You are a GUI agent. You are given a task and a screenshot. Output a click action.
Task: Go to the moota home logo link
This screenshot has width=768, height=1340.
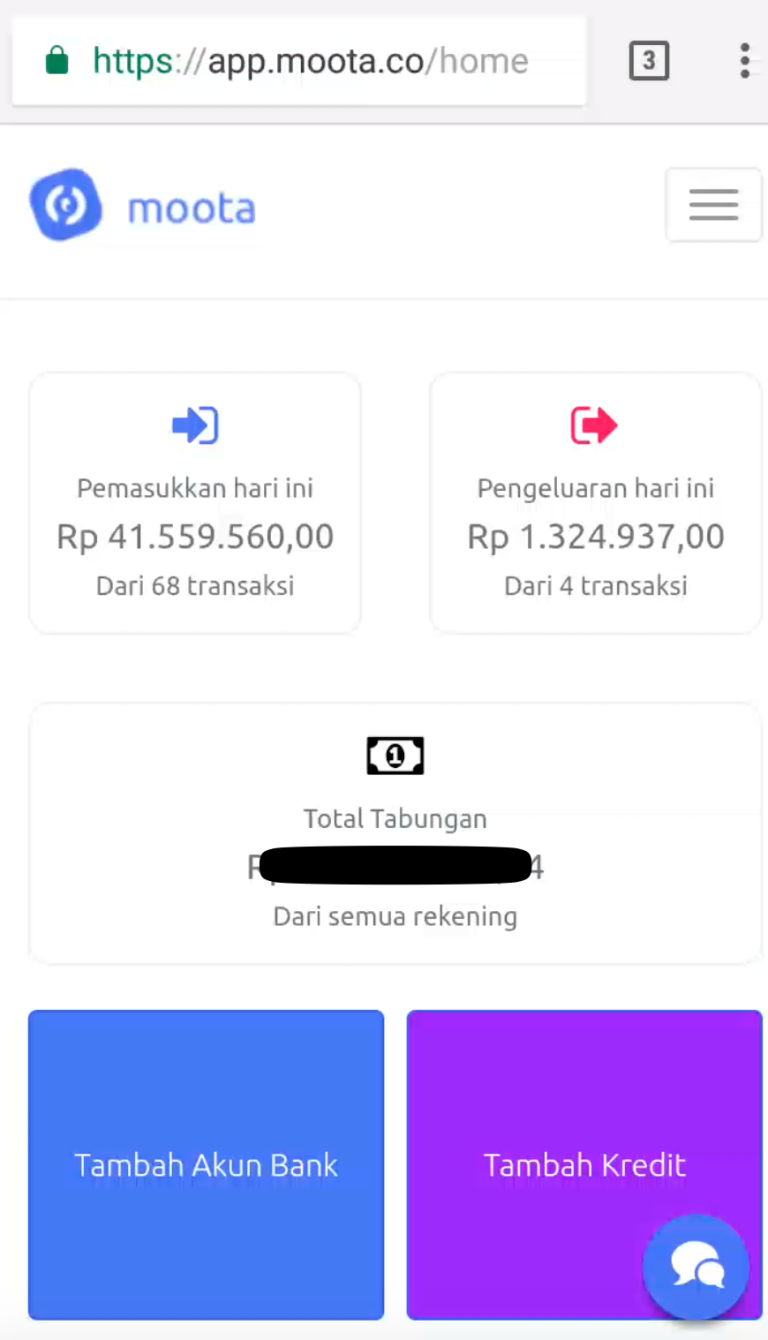pyautogui.click(x=143, y=207)
